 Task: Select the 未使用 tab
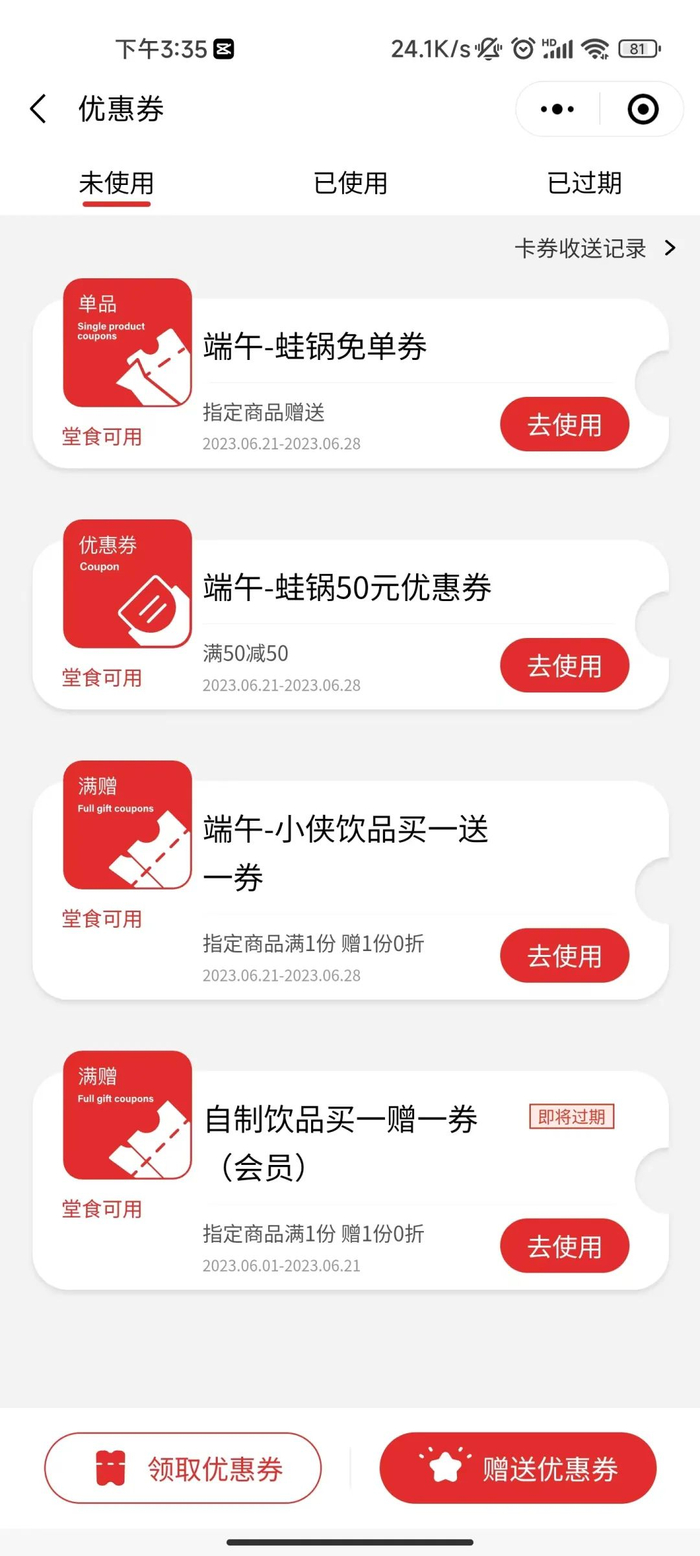116,184
